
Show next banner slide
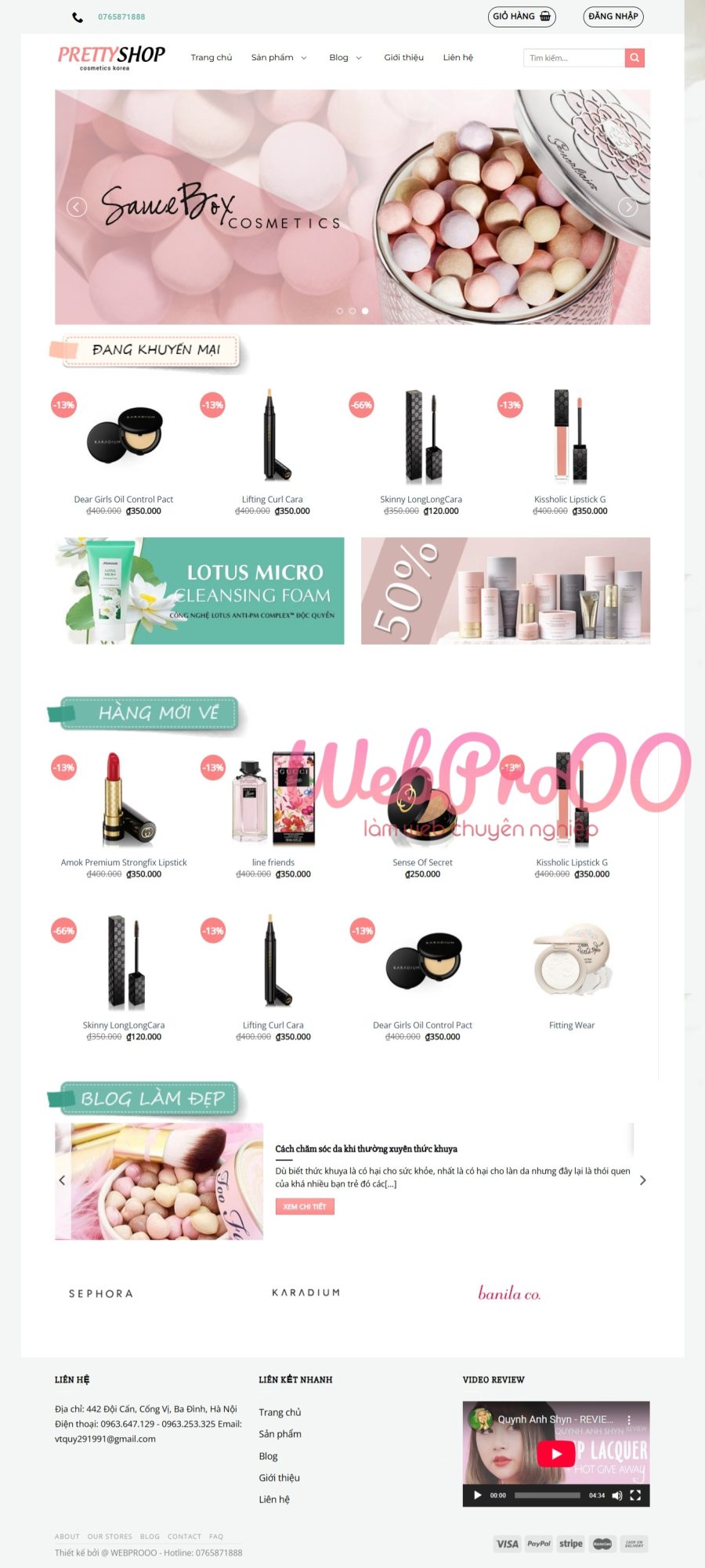coord(627,207)
